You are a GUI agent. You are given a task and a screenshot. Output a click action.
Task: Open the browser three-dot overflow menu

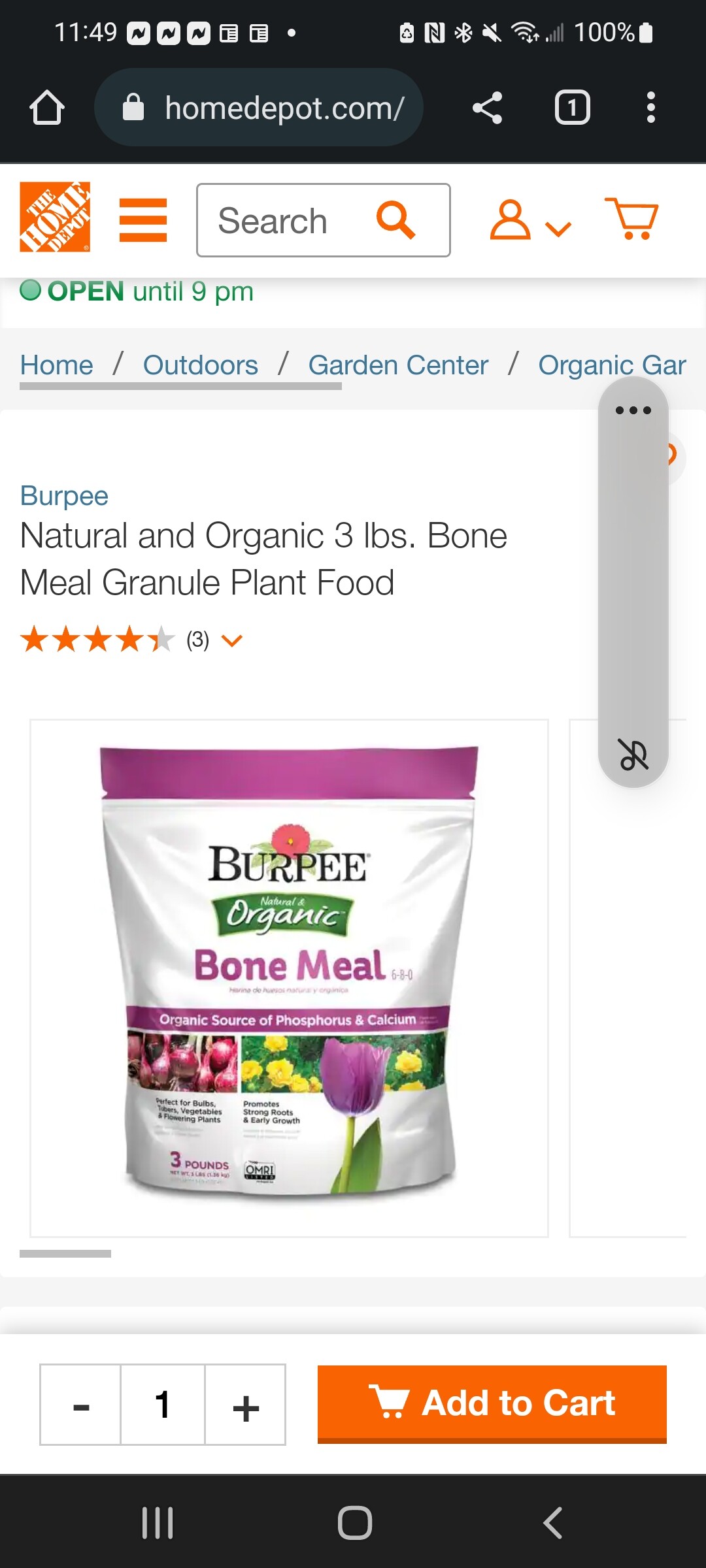click(x=650, y=108)
